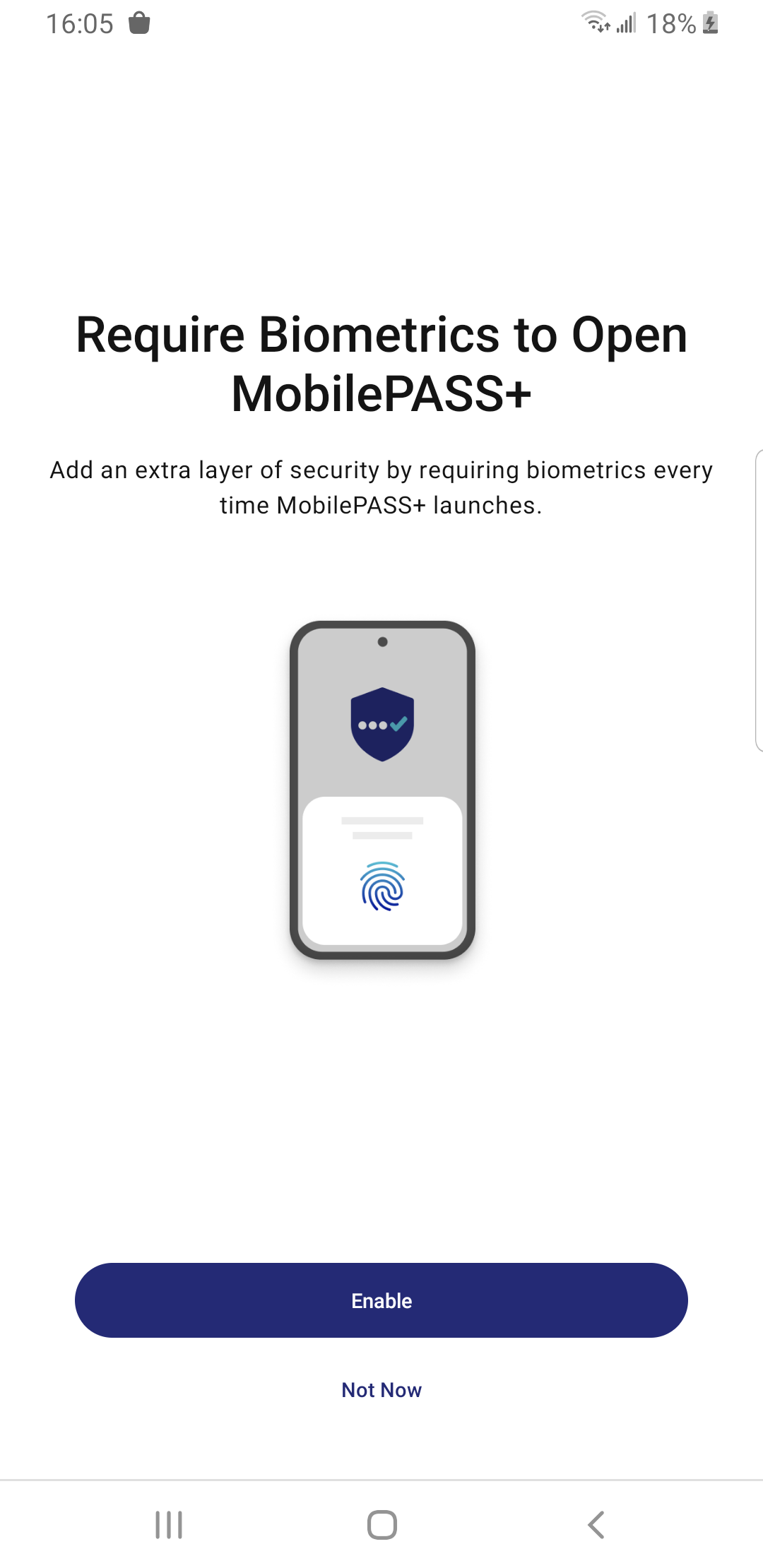Screen dimensions: 763x1568
Task: Choose Not Now to skip biometrics
Action: (x=381, y=1390)
